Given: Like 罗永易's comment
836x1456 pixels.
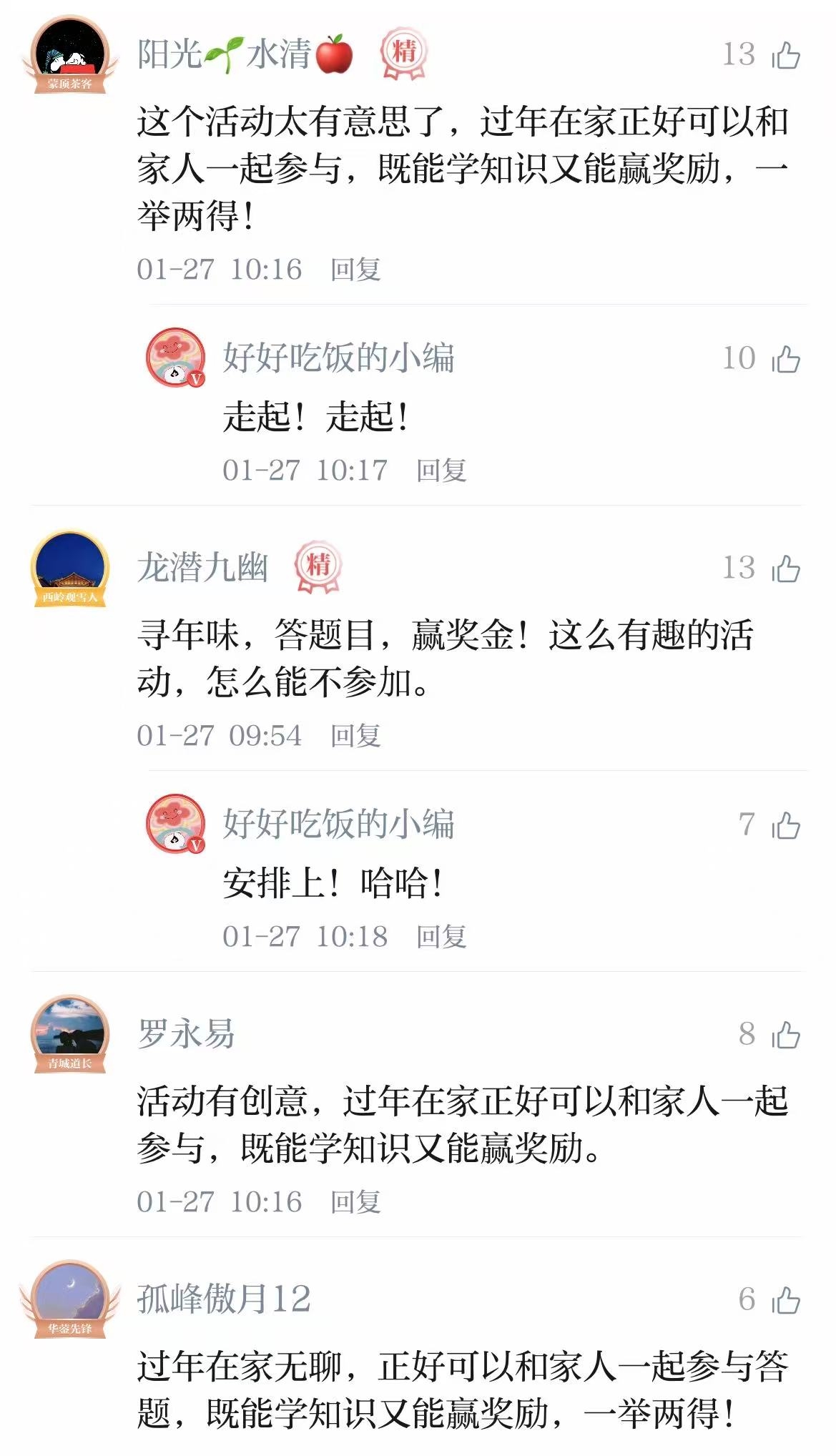Looking at the screenshot, I should (786, 1034).
